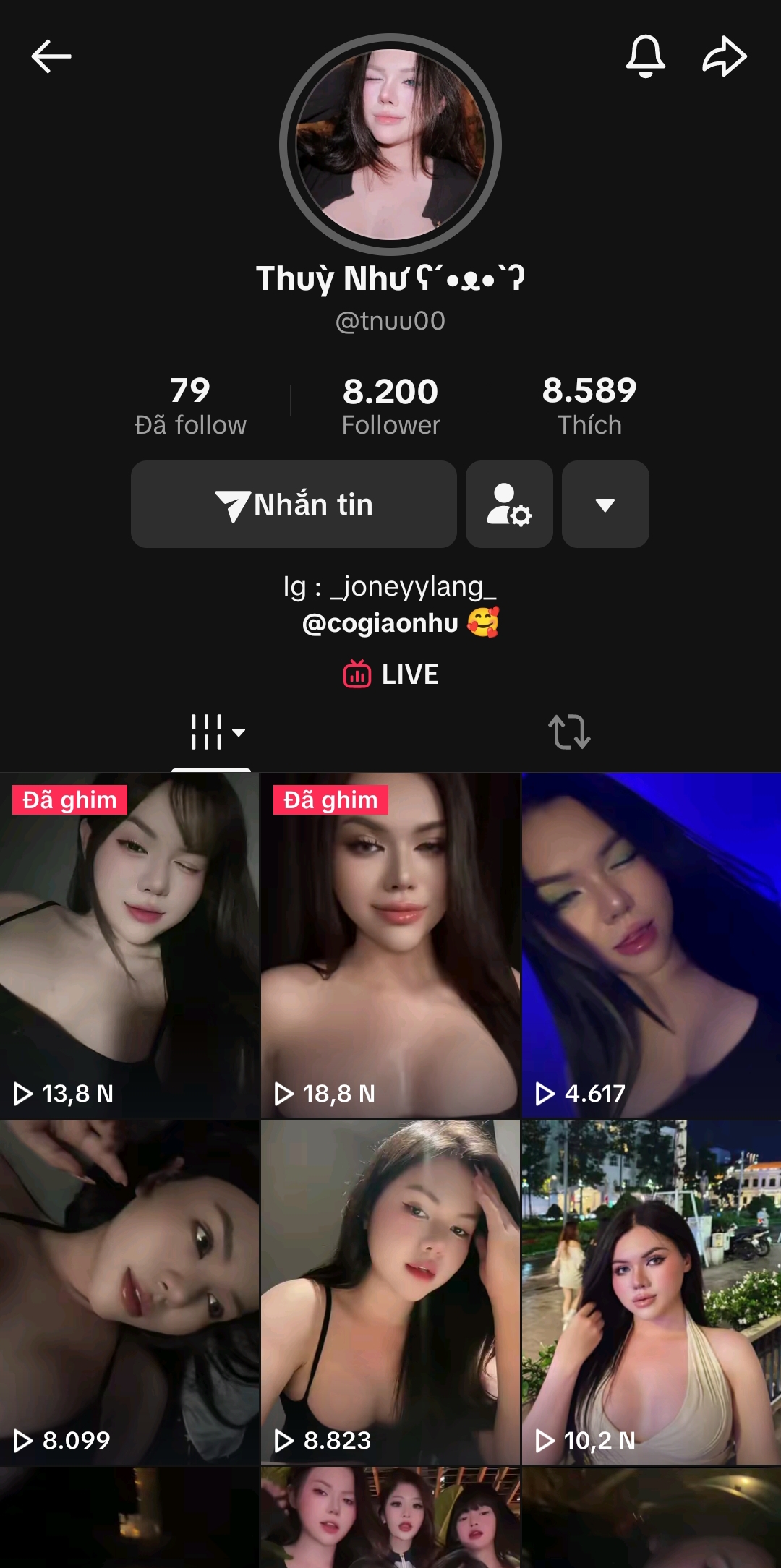This screenshot has width=781, height=1568.
Task: Switch to the reposts tab
Action: pyautogui.click(x=569, y=732)
